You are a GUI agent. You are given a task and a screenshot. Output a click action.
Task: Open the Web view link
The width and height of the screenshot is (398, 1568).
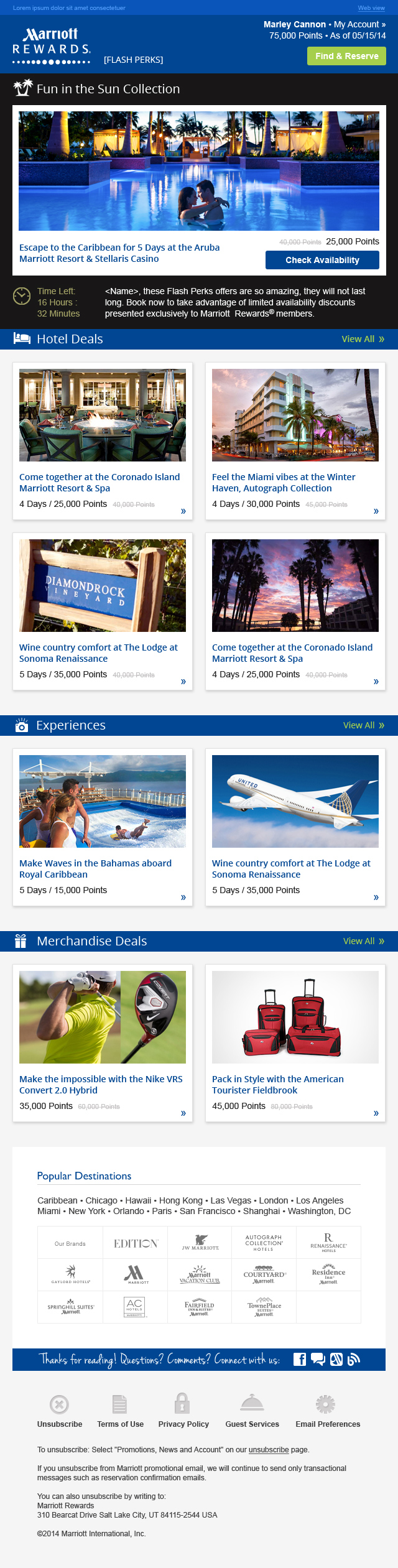coord(371,8)
